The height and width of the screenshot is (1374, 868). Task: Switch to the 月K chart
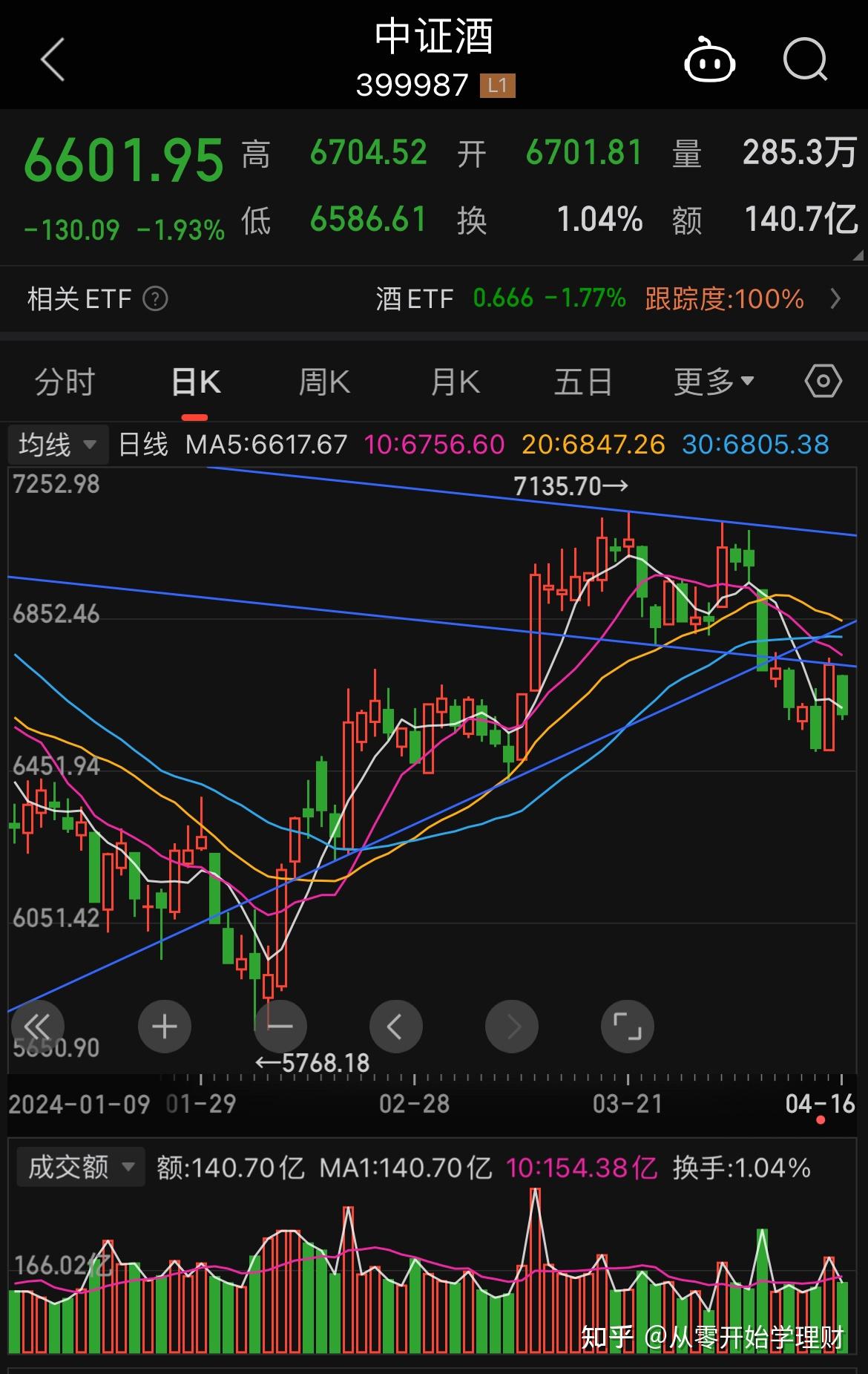point(455,382)
